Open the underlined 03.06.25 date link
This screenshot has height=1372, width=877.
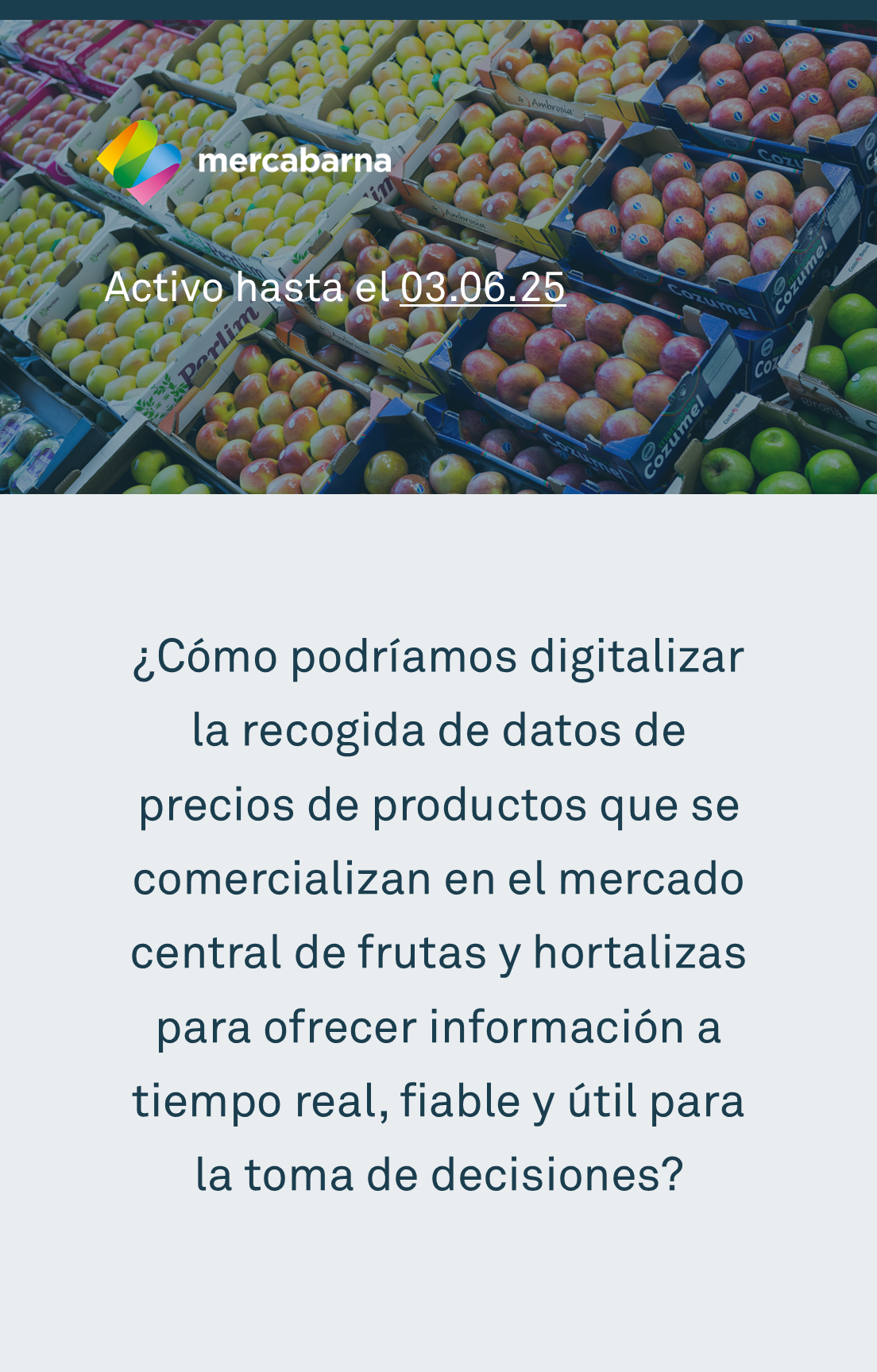(x=482, y=287)
